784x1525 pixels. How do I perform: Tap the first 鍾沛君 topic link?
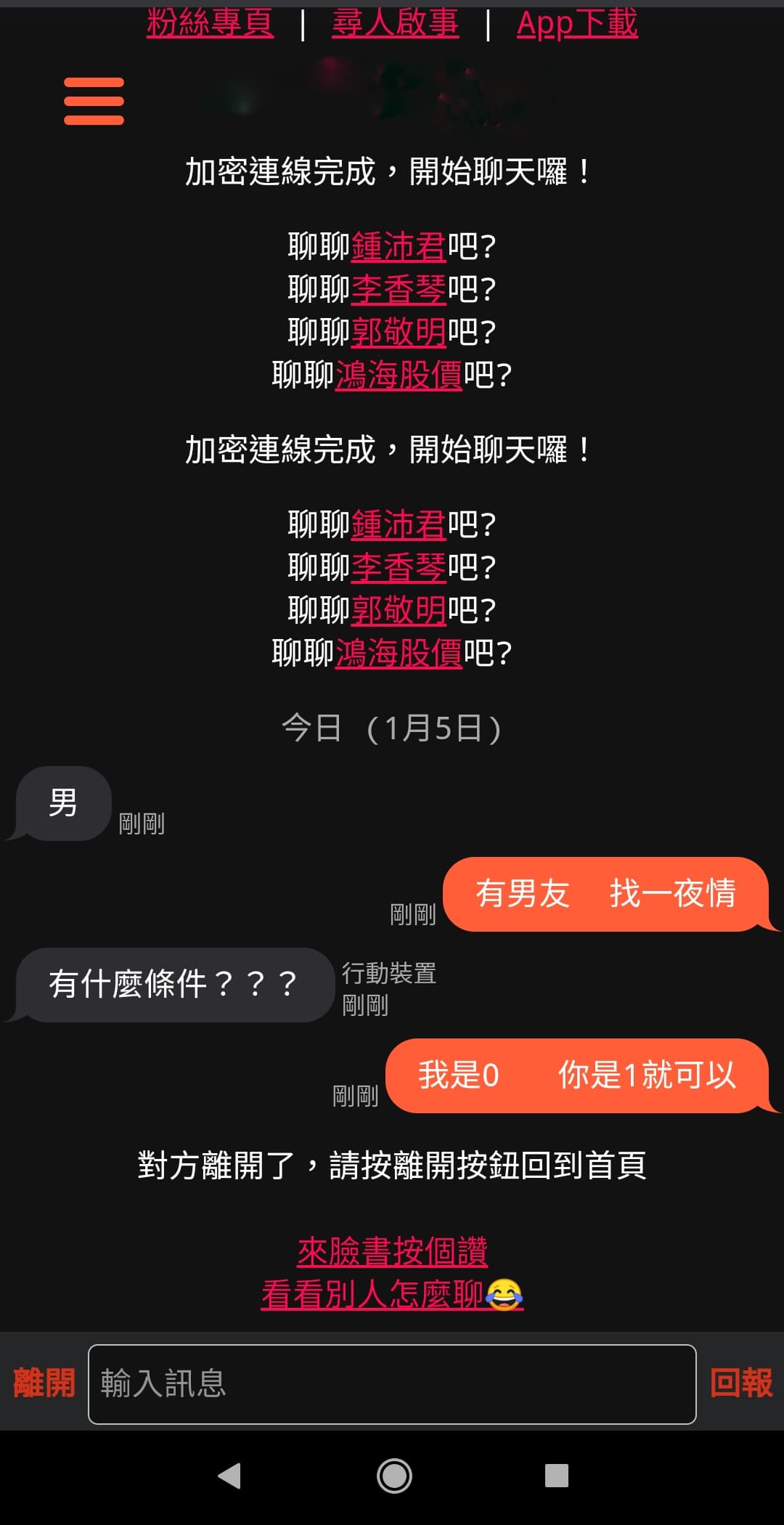399,247
